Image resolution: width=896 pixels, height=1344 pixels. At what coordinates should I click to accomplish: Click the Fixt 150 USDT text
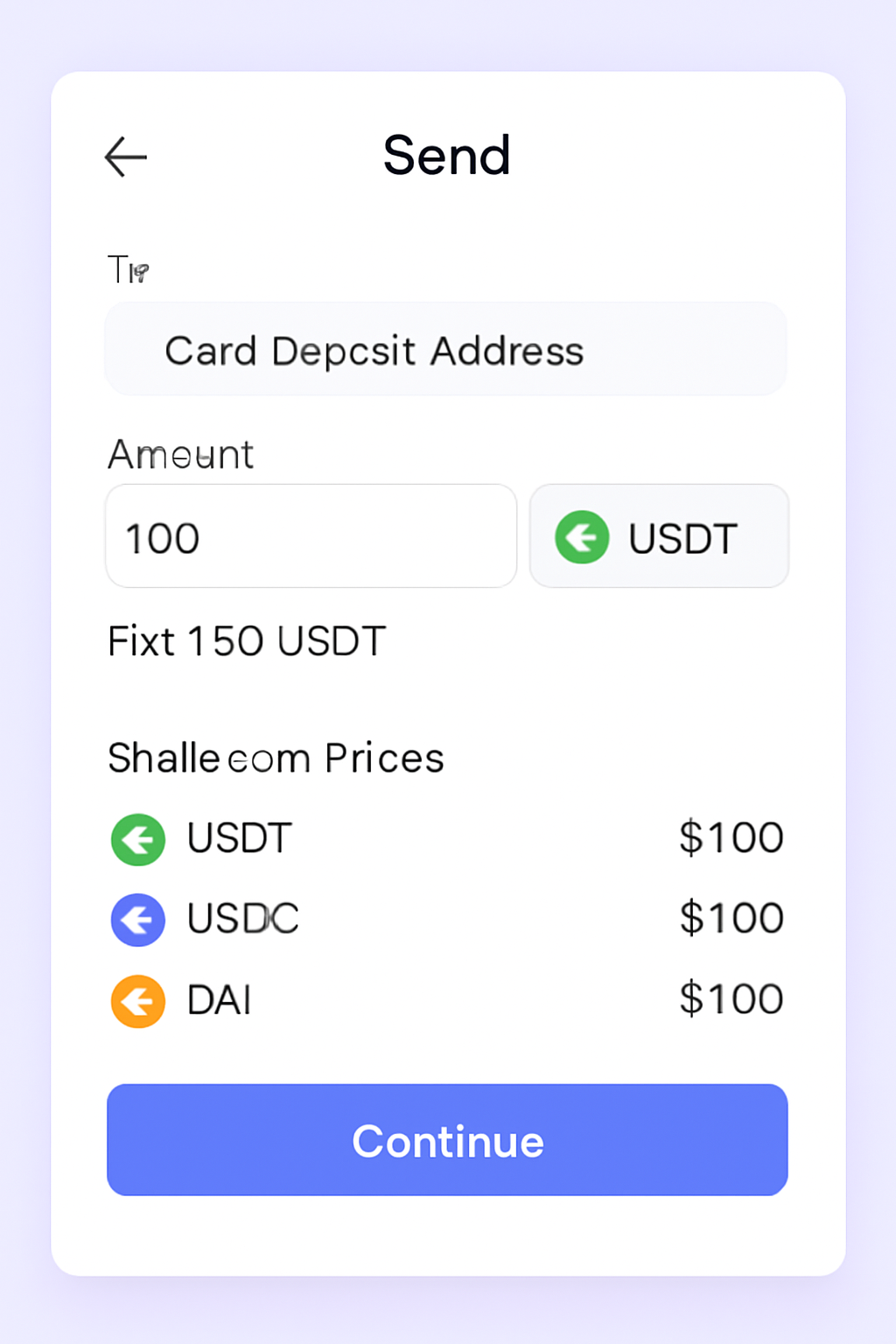pos(247,641)
